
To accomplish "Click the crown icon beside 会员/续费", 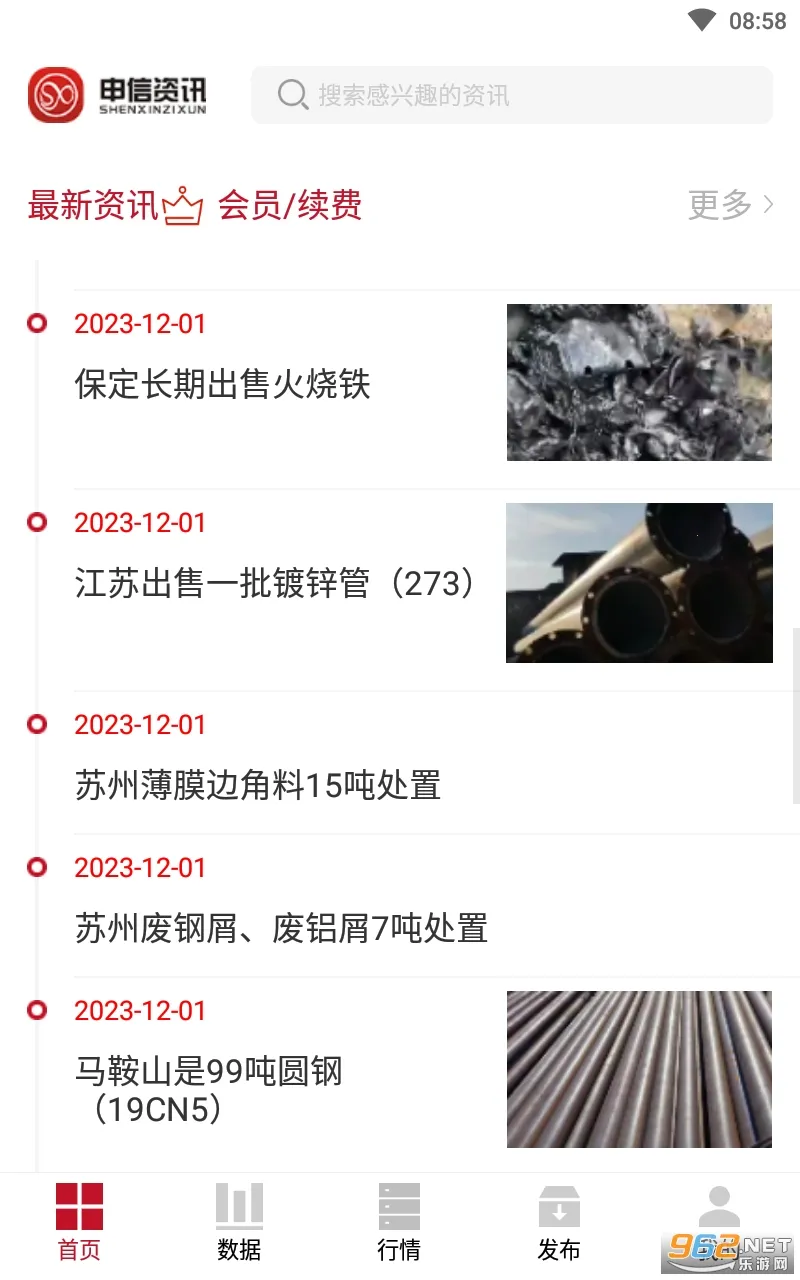I will click(183, 204).
